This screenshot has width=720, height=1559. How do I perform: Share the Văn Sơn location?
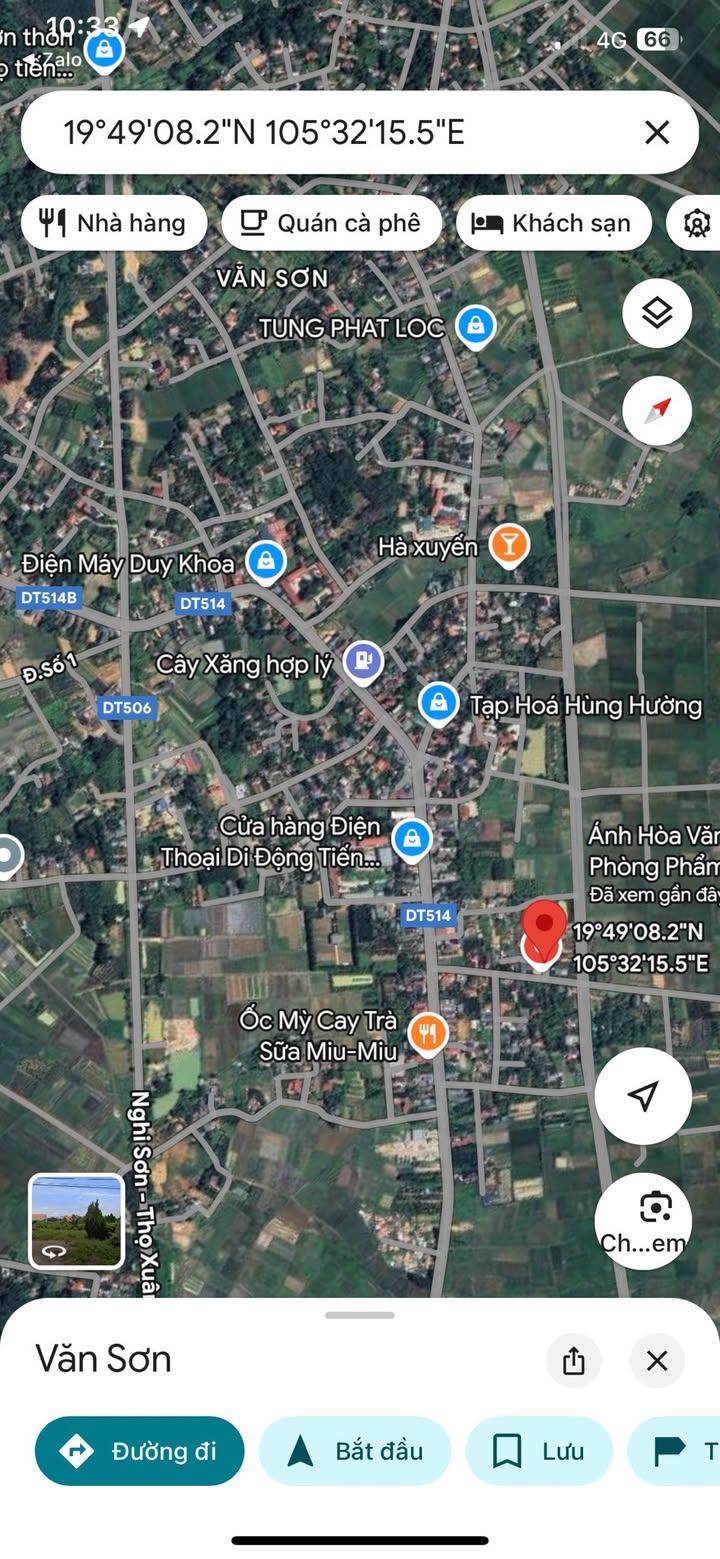[x=573, y=1360]
